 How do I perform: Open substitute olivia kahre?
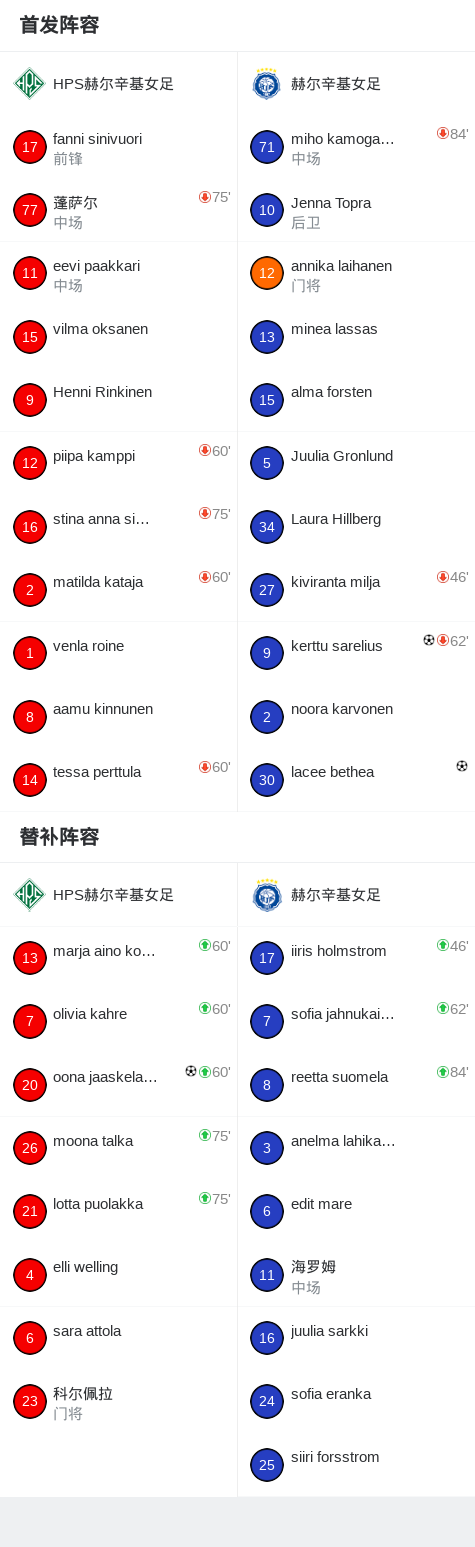[118, 1021]
